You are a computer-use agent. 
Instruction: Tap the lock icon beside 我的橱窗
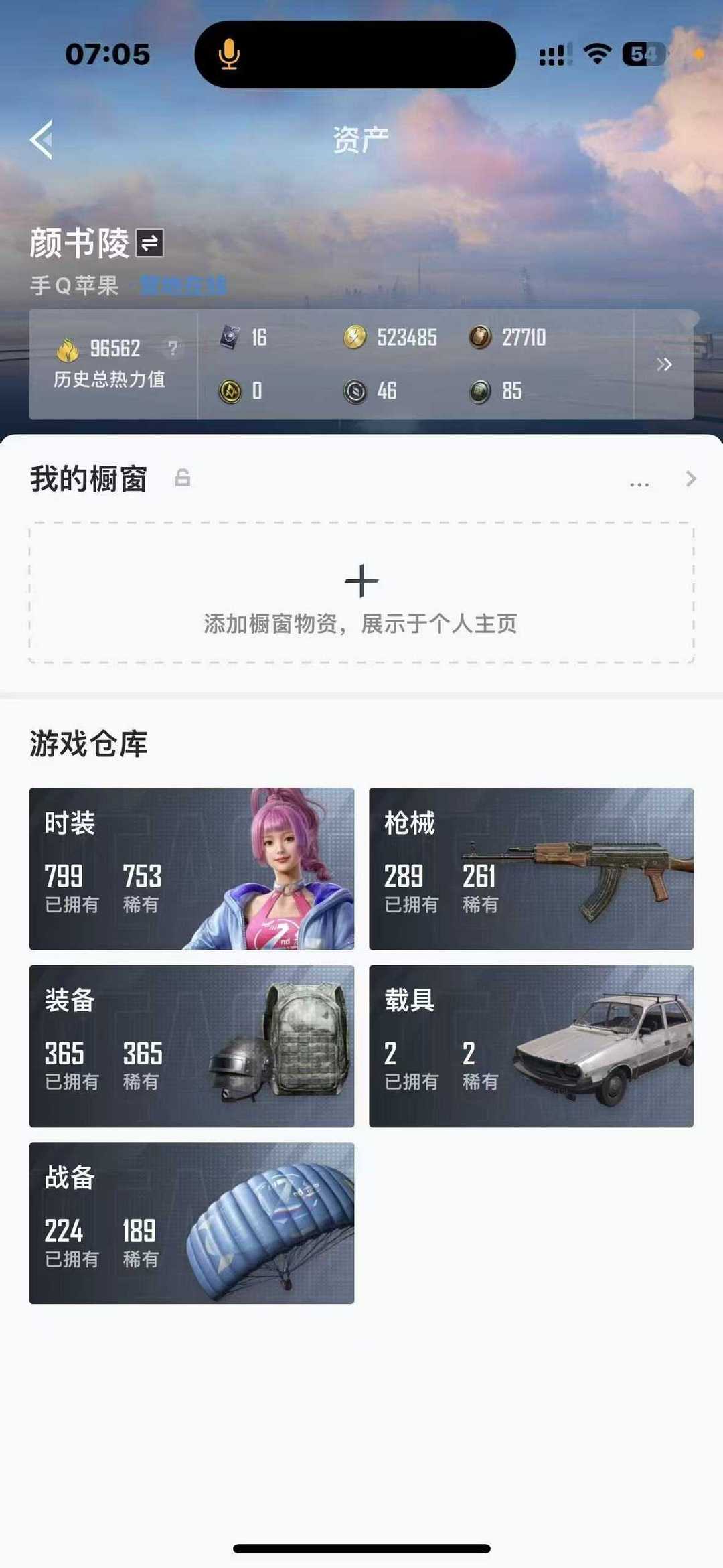point(183,478)
